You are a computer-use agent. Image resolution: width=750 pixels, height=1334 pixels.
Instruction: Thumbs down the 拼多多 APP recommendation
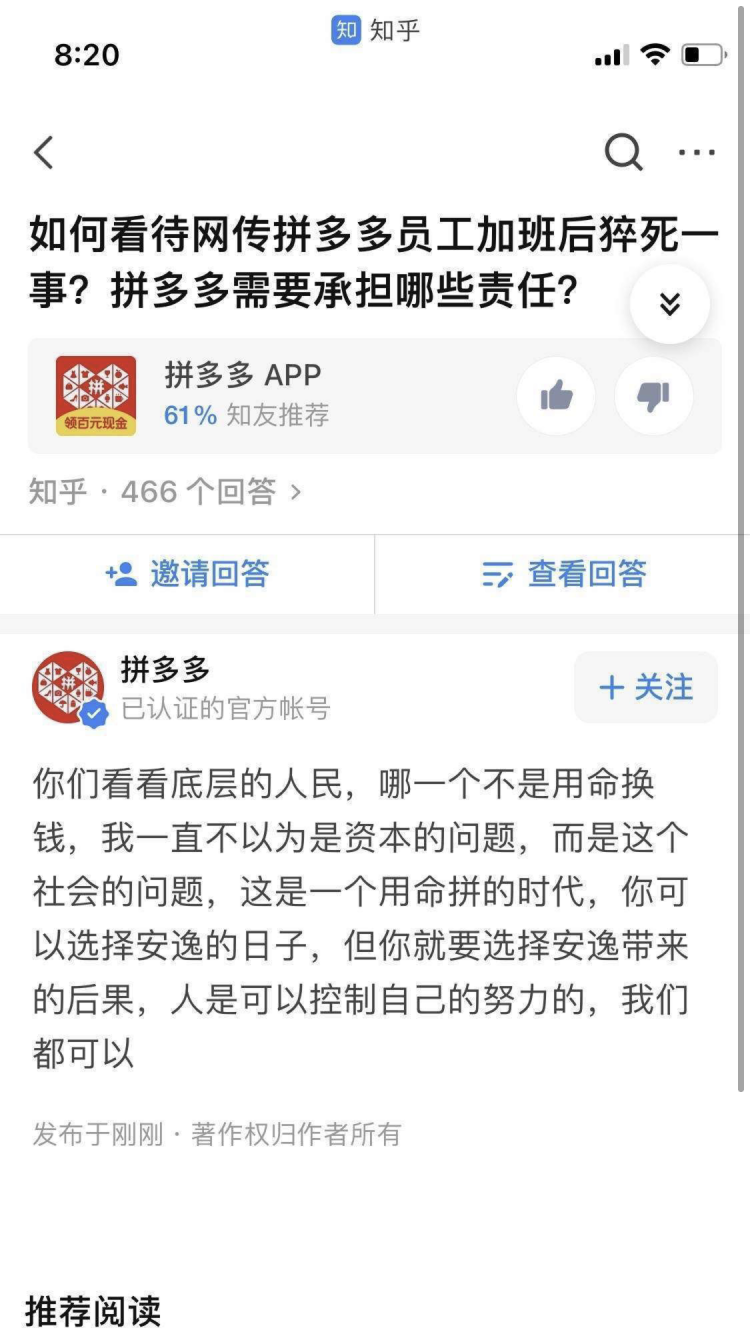tap(654, 397)
